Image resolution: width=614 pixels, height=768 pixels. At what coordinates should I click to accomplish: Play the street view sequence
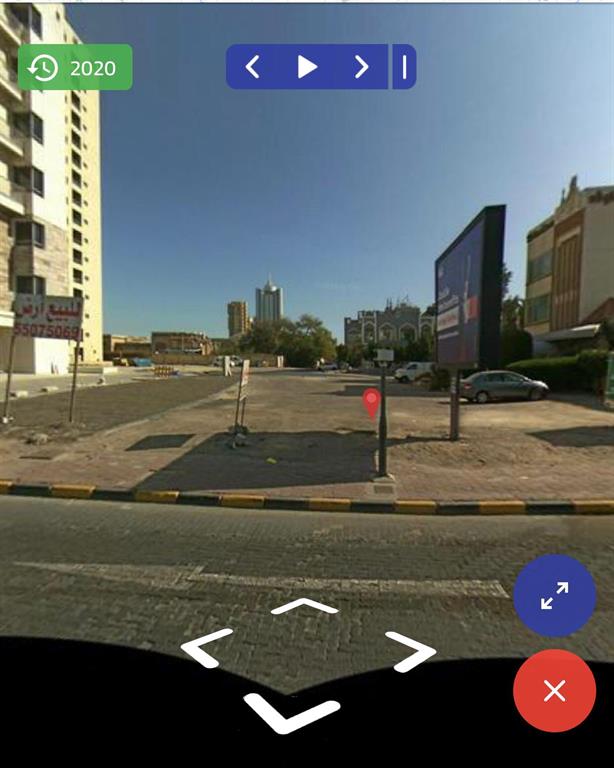(x=307, y=67)
